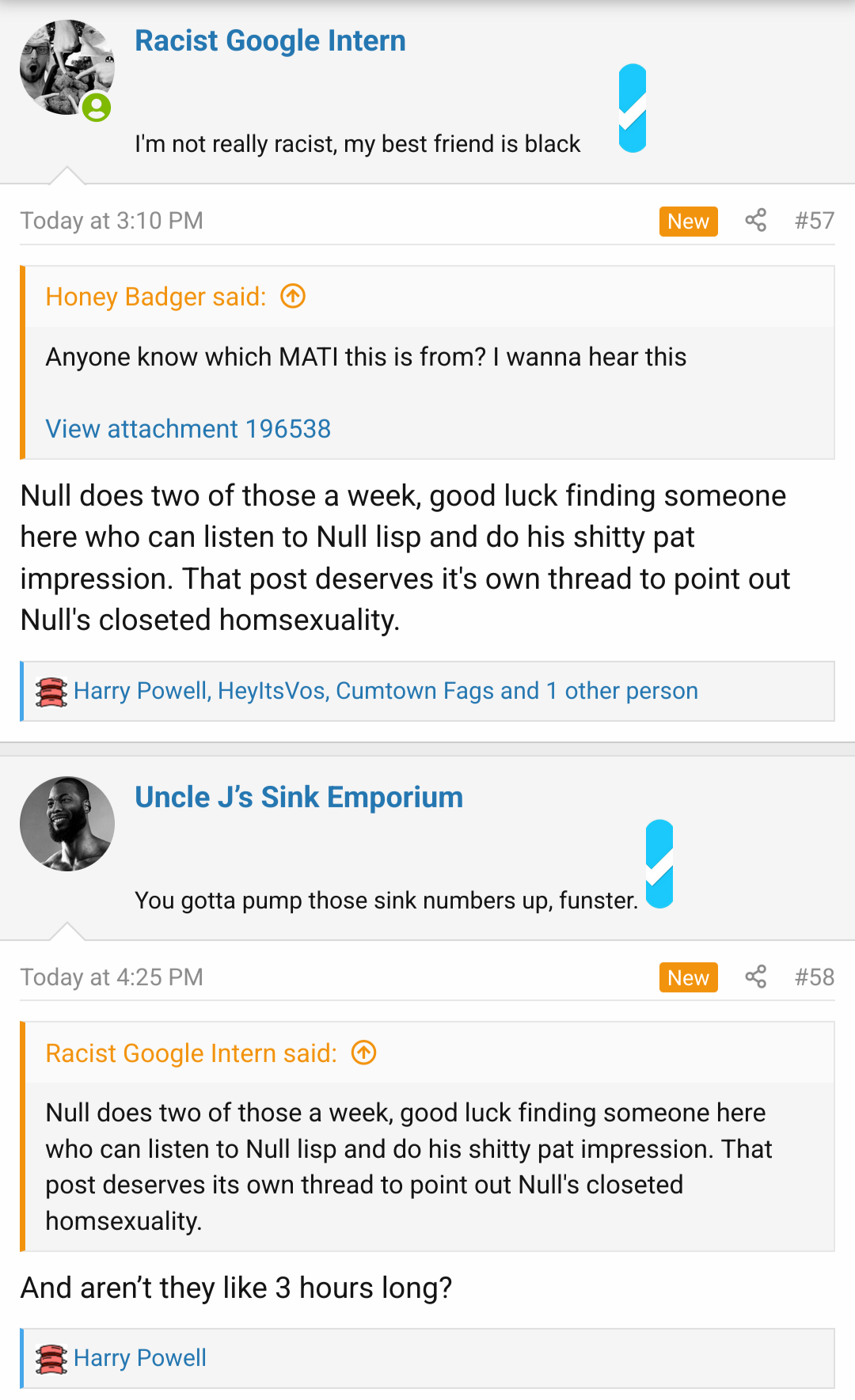This screenshot has width=855, height=1400.
Task: Open View attachment 196538 link
Action: 188,429
